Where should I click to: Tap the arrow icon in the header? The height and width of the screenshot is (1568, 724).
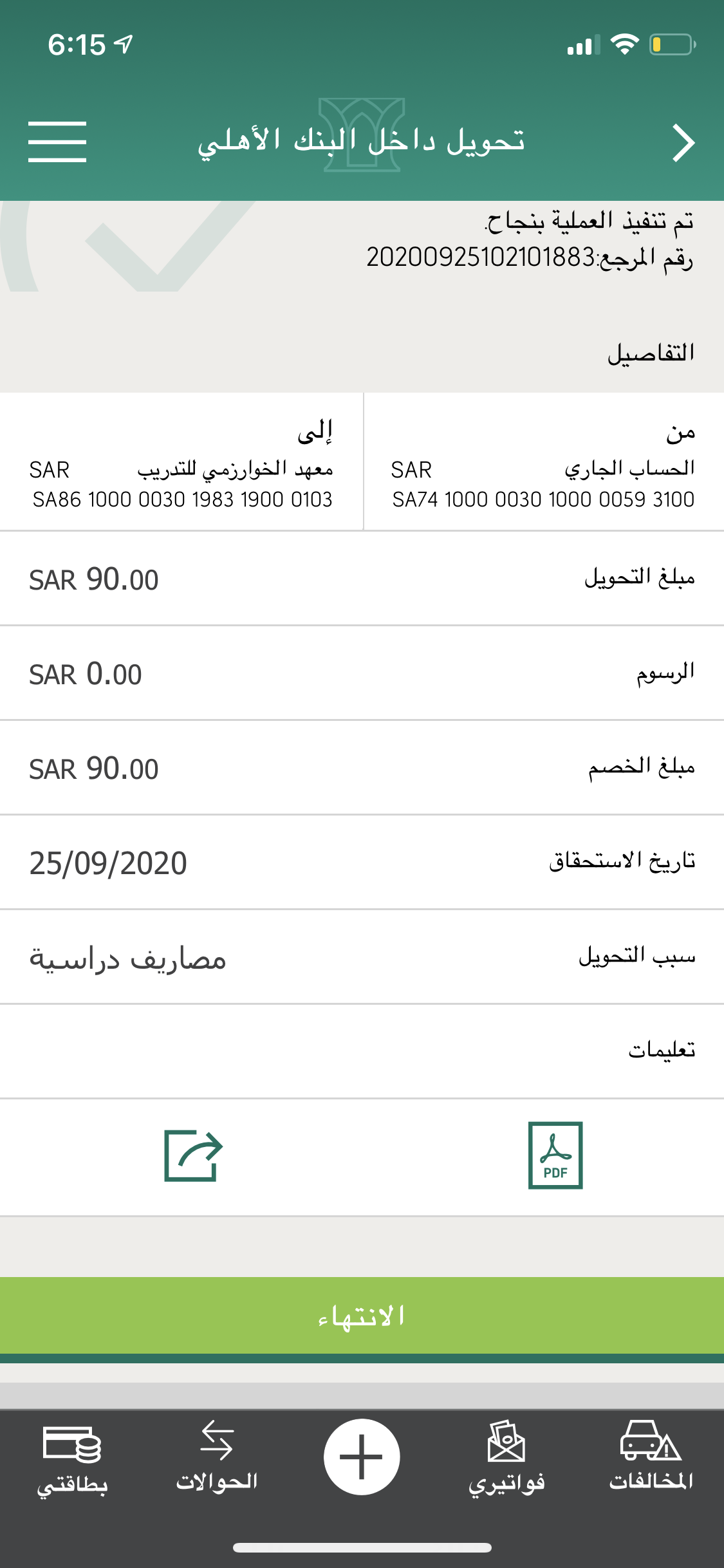coord(683,143)
